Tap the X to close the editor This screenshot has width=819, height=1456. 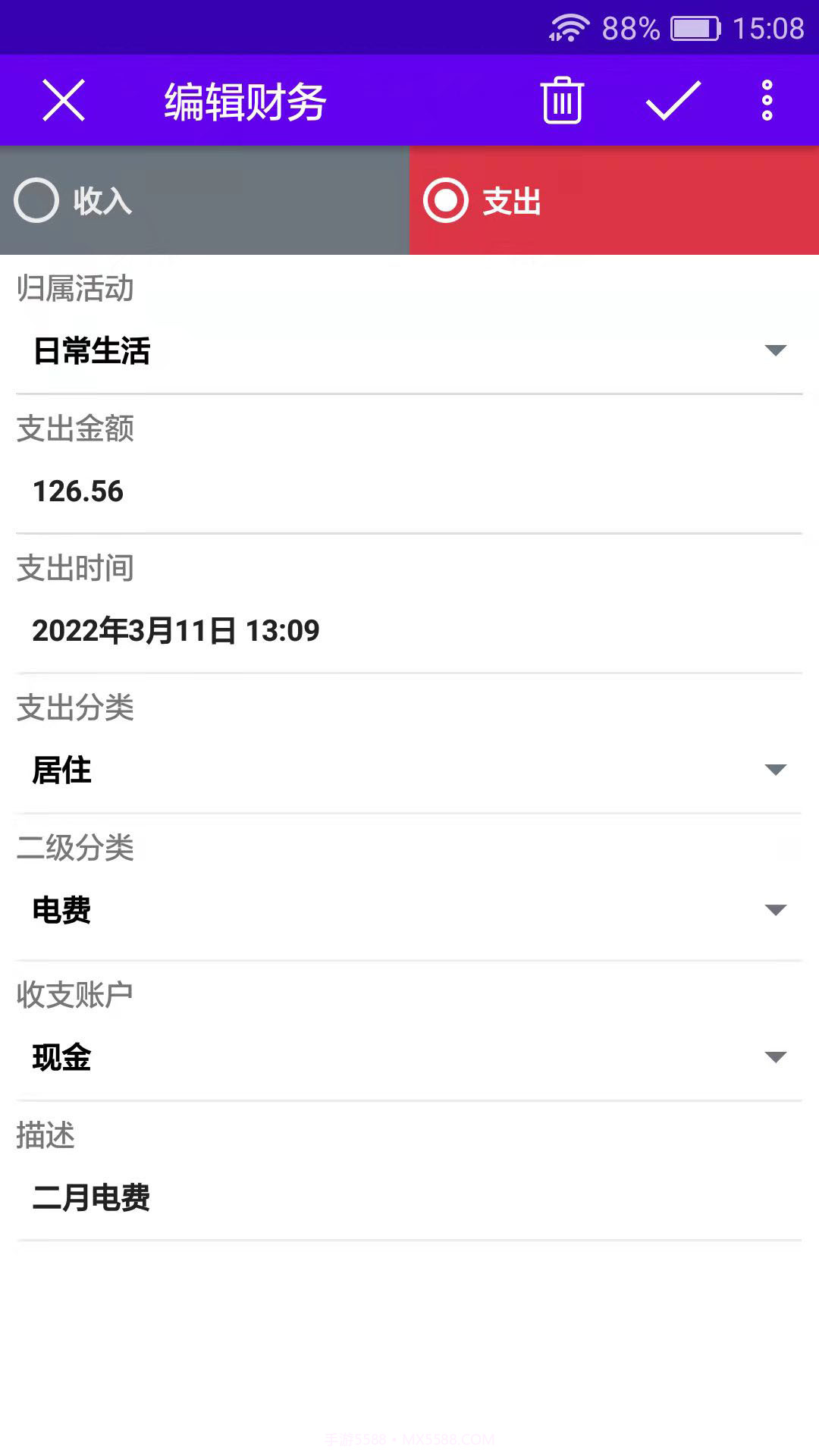point(64,99)
